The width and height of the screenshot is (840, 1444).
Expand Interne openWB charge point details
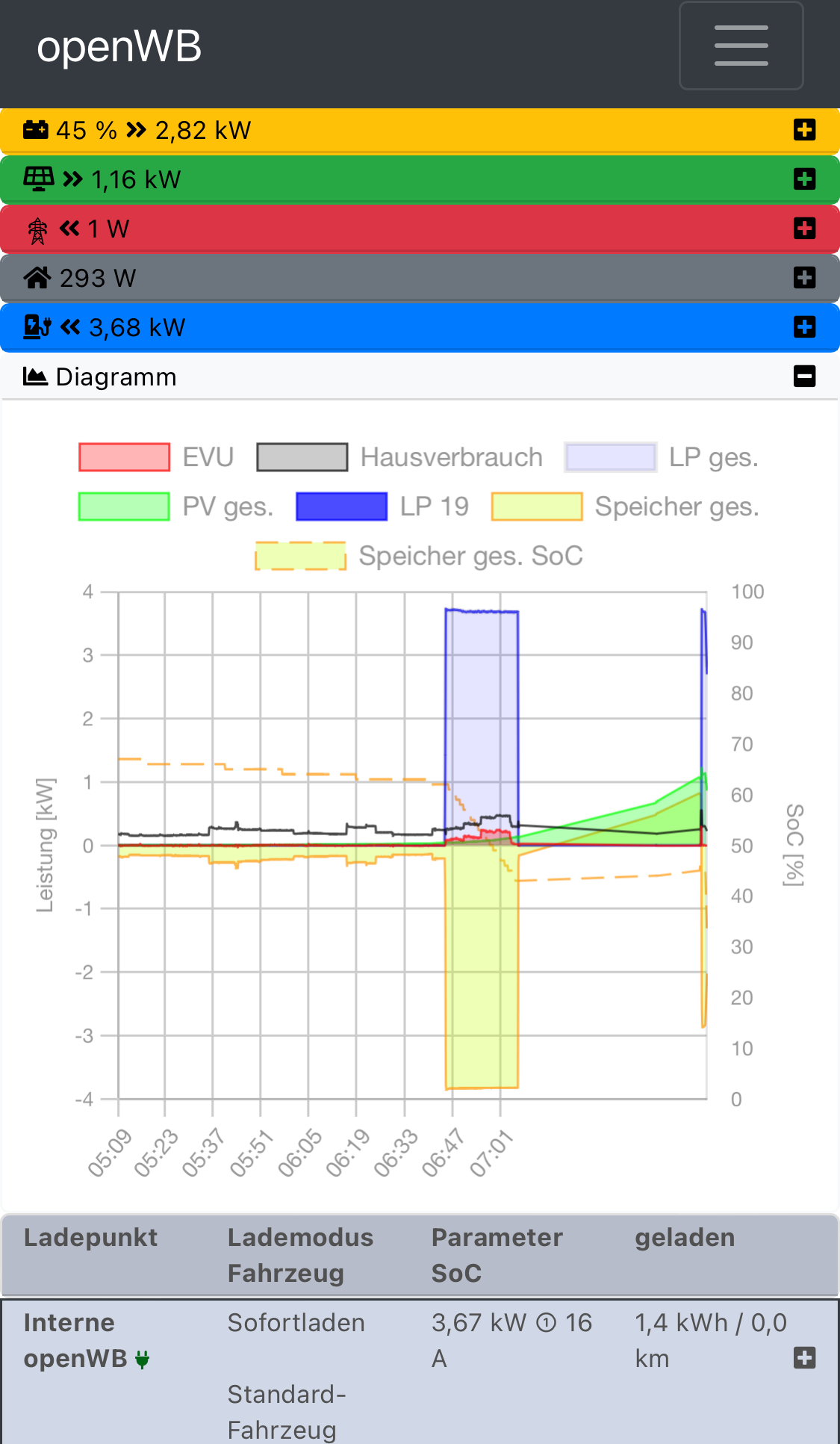point(804,1358)
